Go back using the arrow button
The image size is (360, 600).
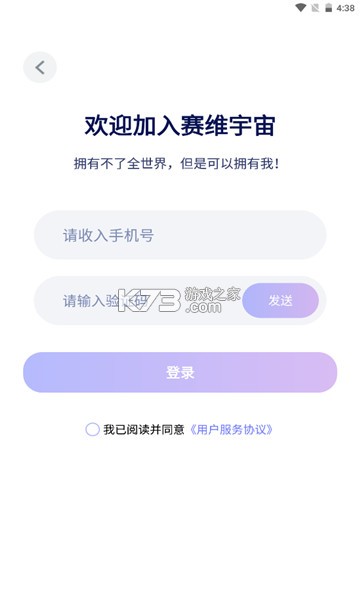pyautogui.click(x=40, y=67)
